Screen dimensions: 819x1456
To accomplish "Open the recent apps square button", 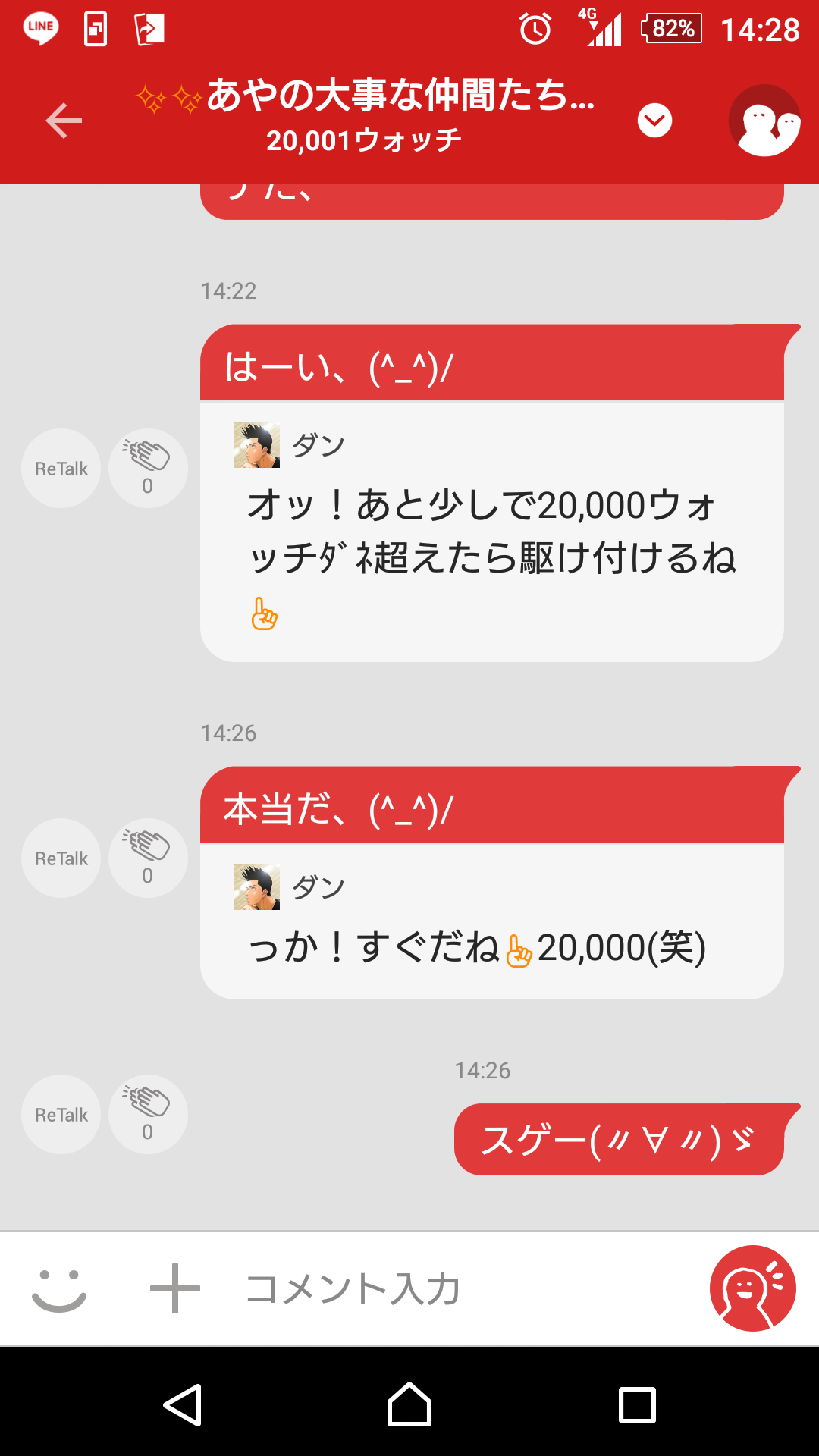I will (635, 1401).
